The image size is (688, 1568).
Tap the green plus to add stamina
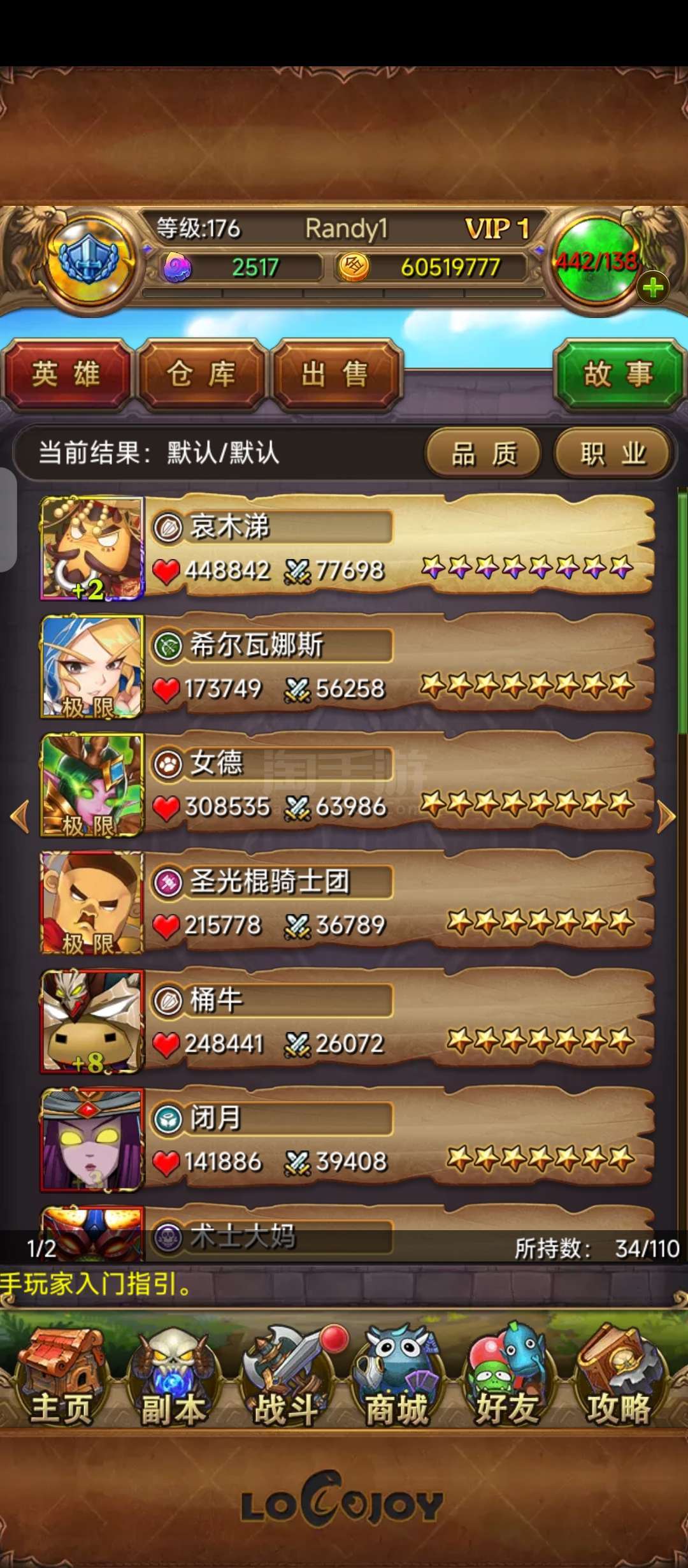coord(653,288)
